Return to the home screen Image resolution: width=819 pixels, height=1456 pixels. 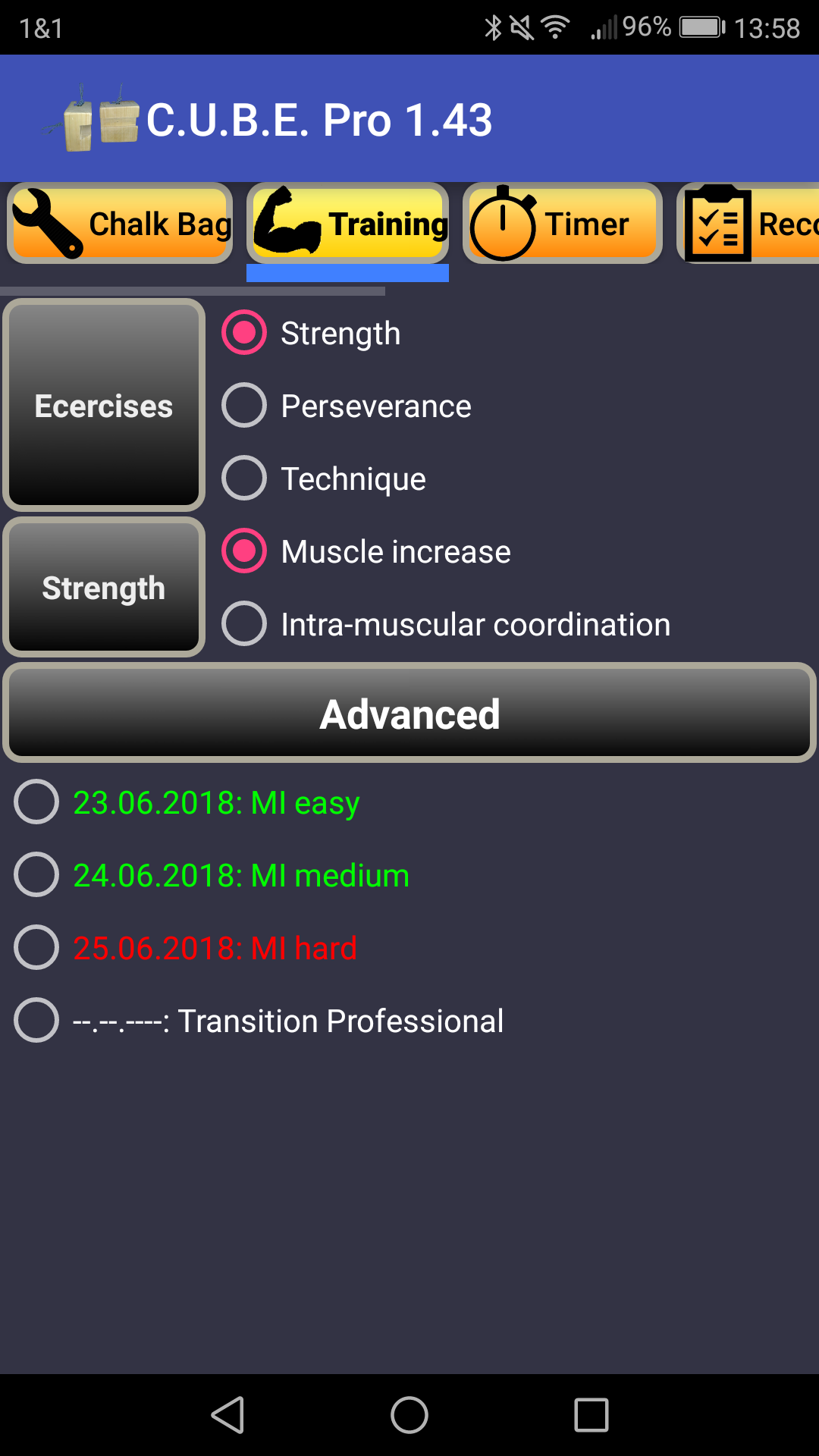pyautogui.click(x=409, y=1415)
